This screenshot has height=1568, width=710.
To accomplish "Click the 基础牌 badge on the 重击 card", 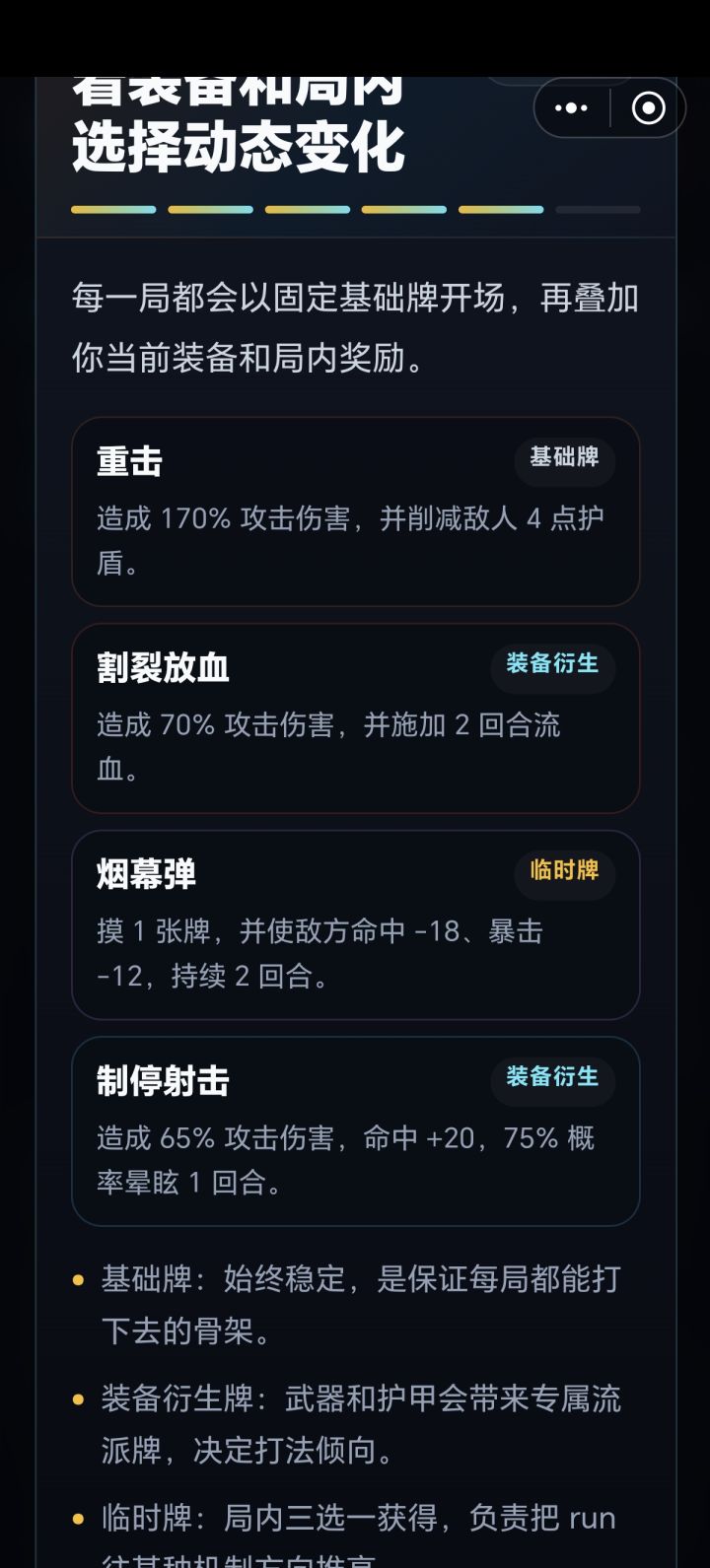I will pyautogui.click(x=563, y=460).
